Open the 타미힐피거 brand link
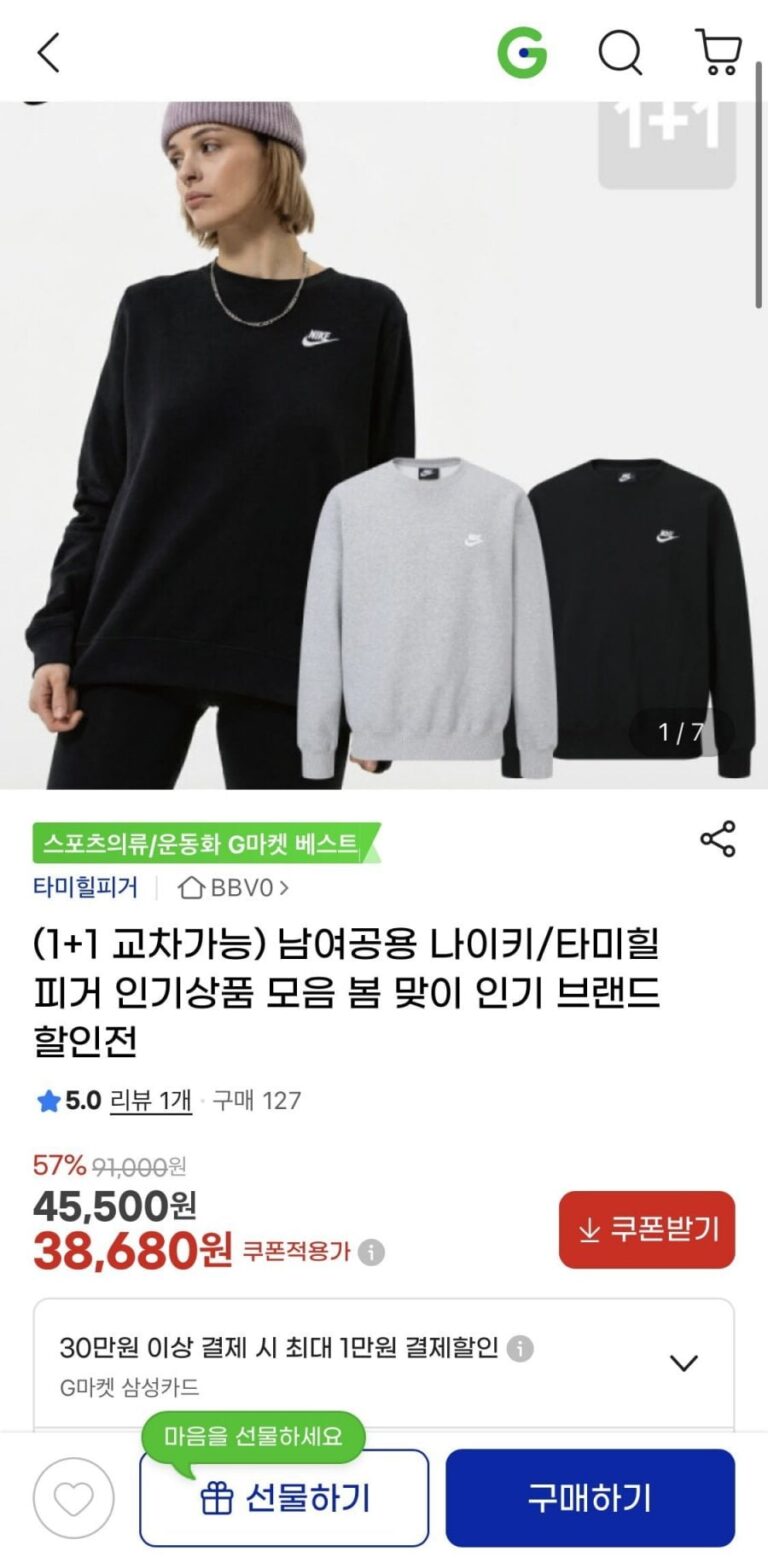The height and width of the screenshot is (1563, 768). 85,887
